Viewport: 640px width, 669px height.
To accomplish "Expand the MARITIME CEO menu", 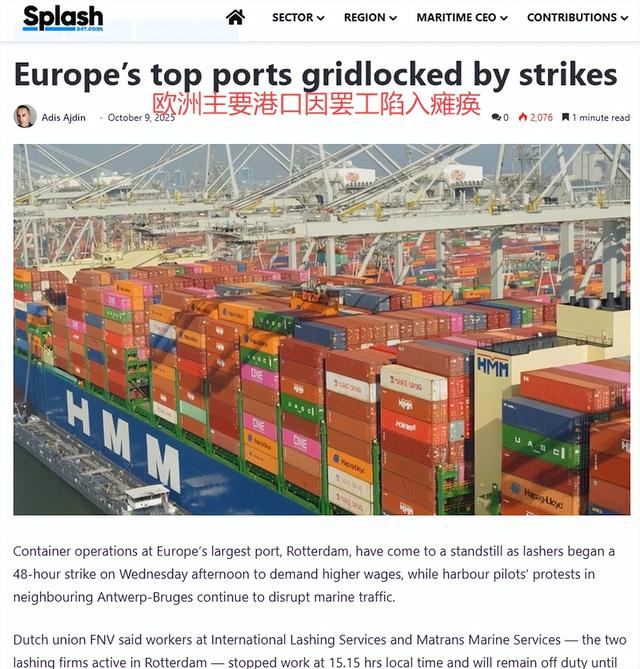I will [462, 17].
